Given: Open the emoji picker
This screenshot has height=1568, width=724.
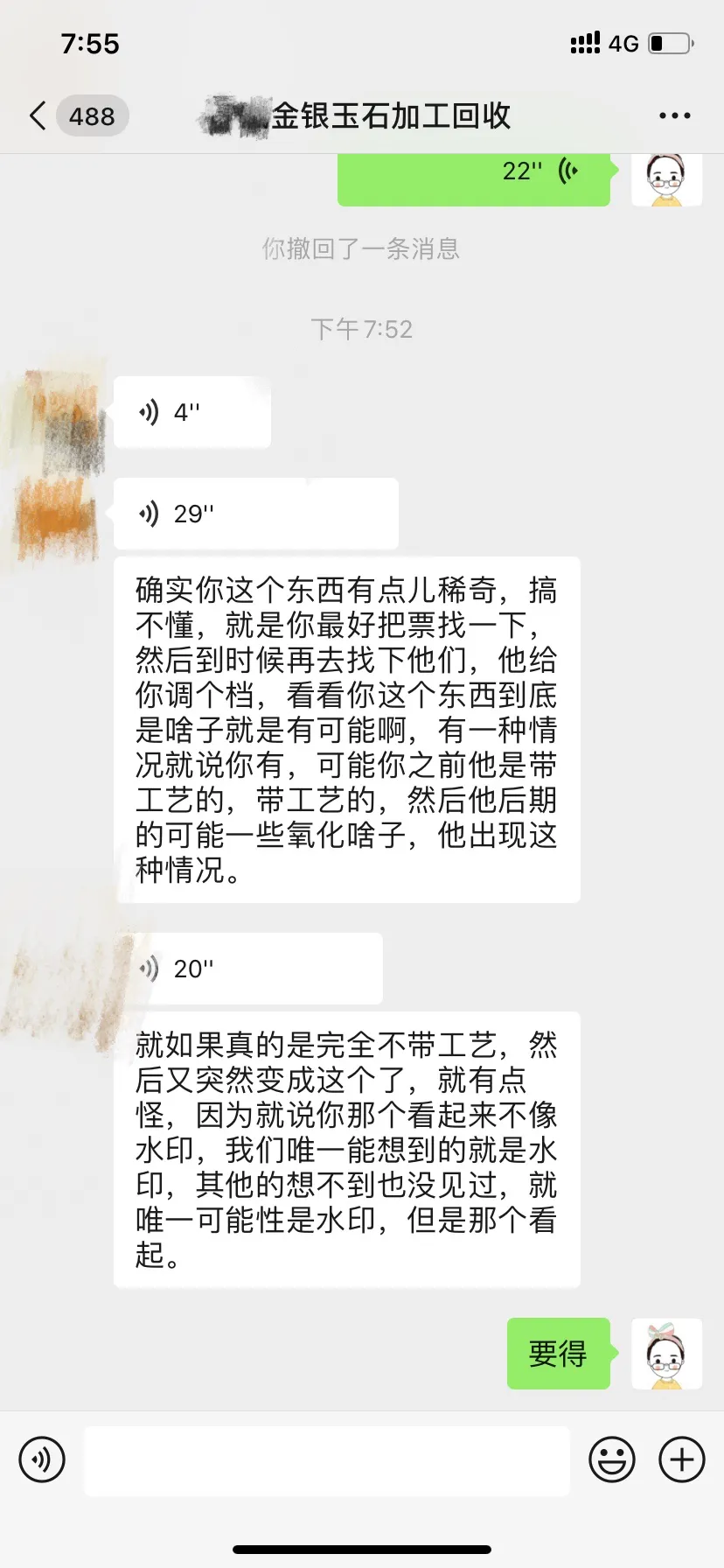Looking at the screenshot, I should [x=611, y=1459].
